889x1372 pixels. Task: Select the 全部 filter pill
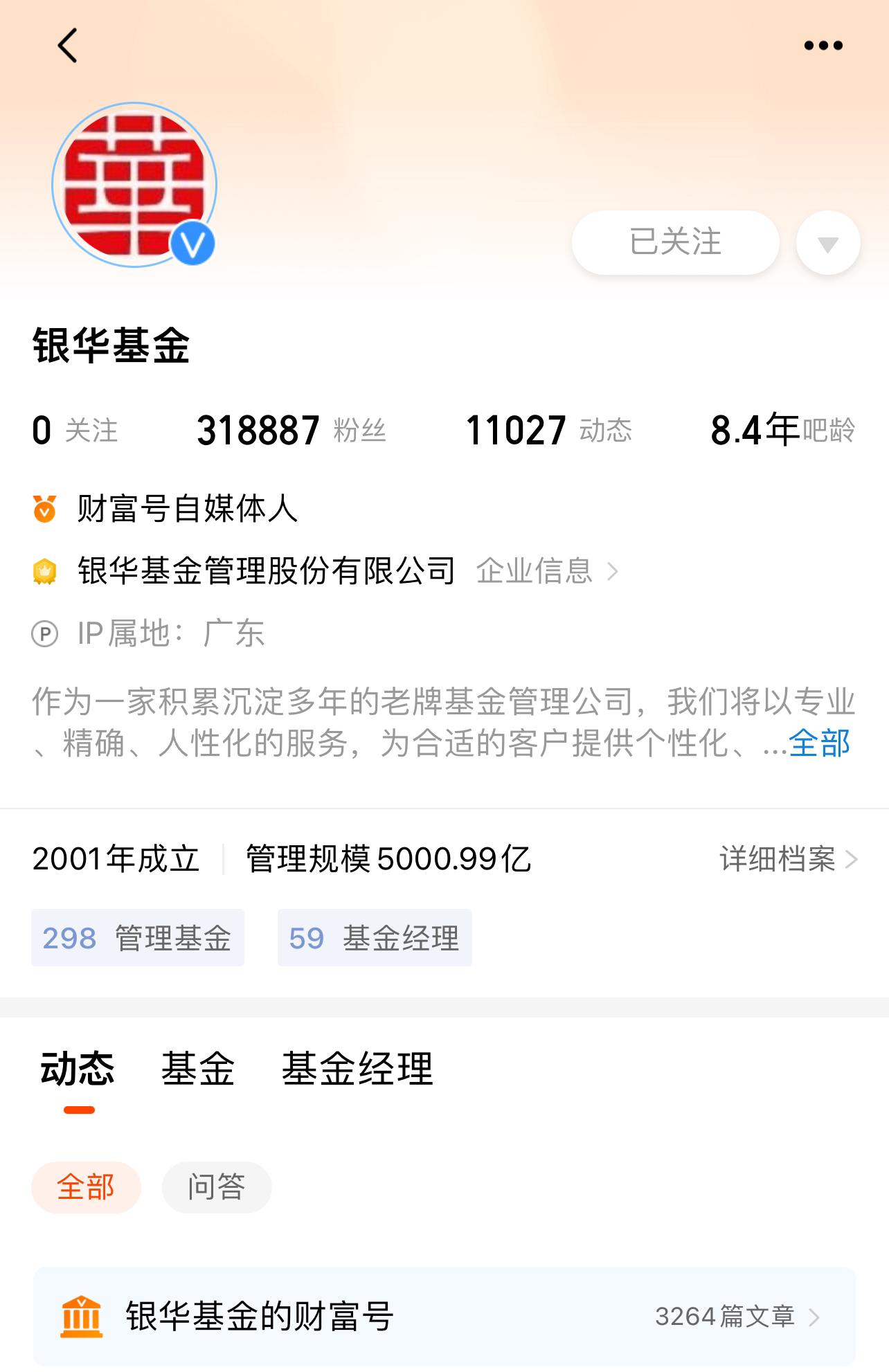pos(86,1186)
